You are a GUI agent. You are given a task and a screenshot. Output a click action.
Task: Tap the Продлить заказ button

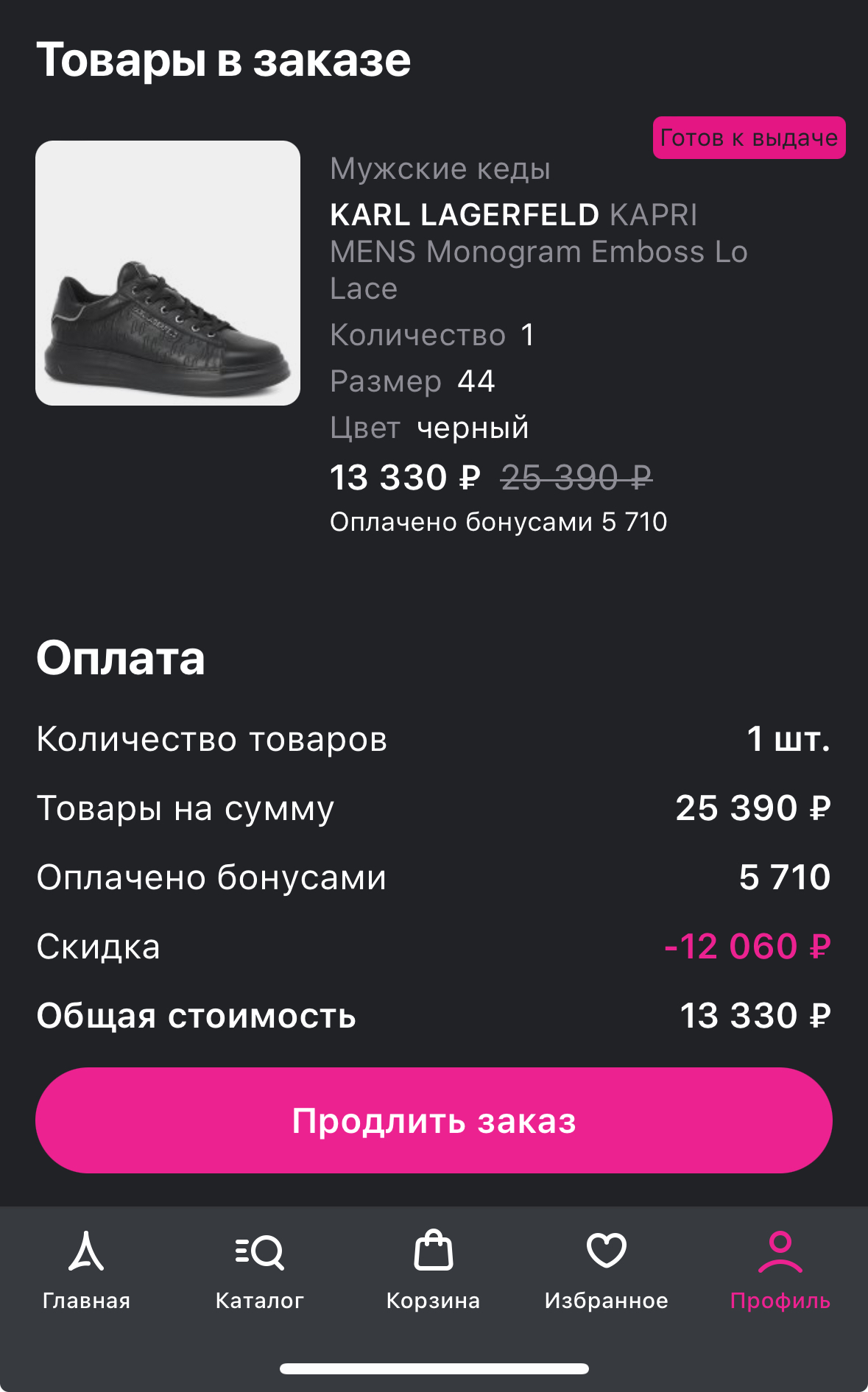434,1120
